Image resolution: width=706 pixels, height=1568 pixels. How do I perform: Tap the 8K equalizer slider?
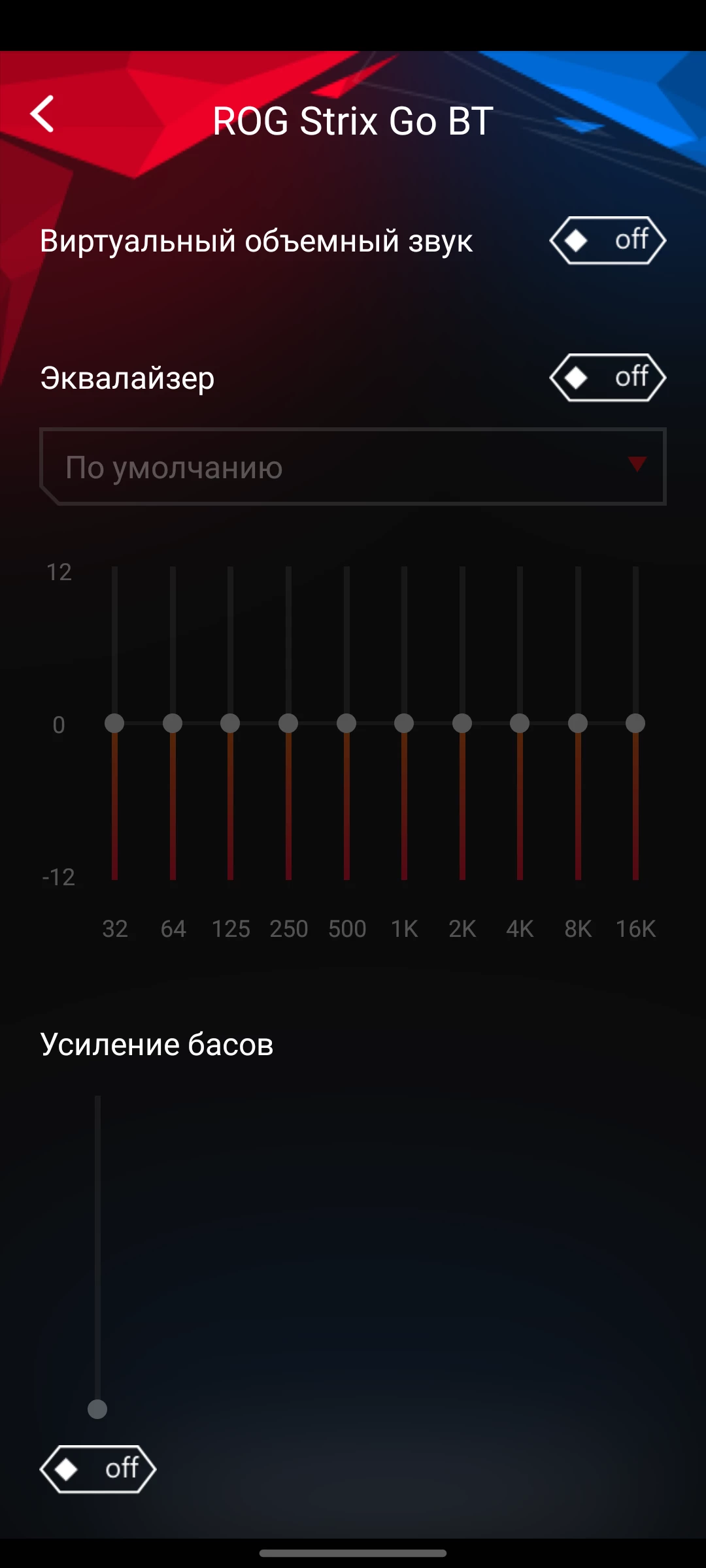(x=578, y=723)
